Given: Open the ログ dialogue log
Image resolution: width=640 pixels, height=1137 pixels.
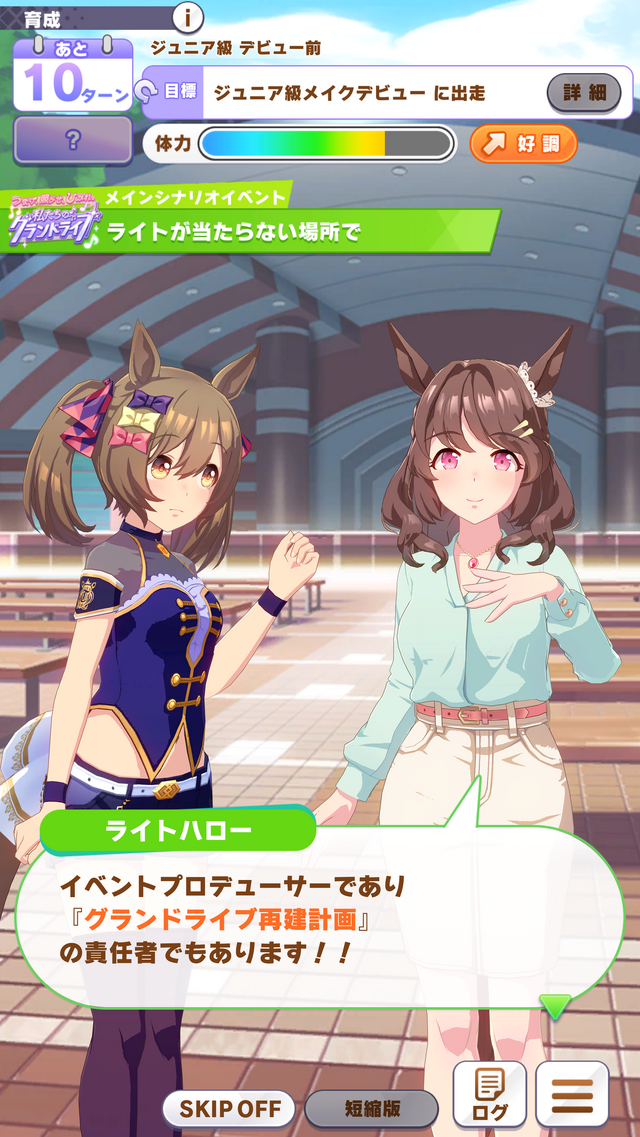Looking at the screenshot, I should click(490, 1094).
